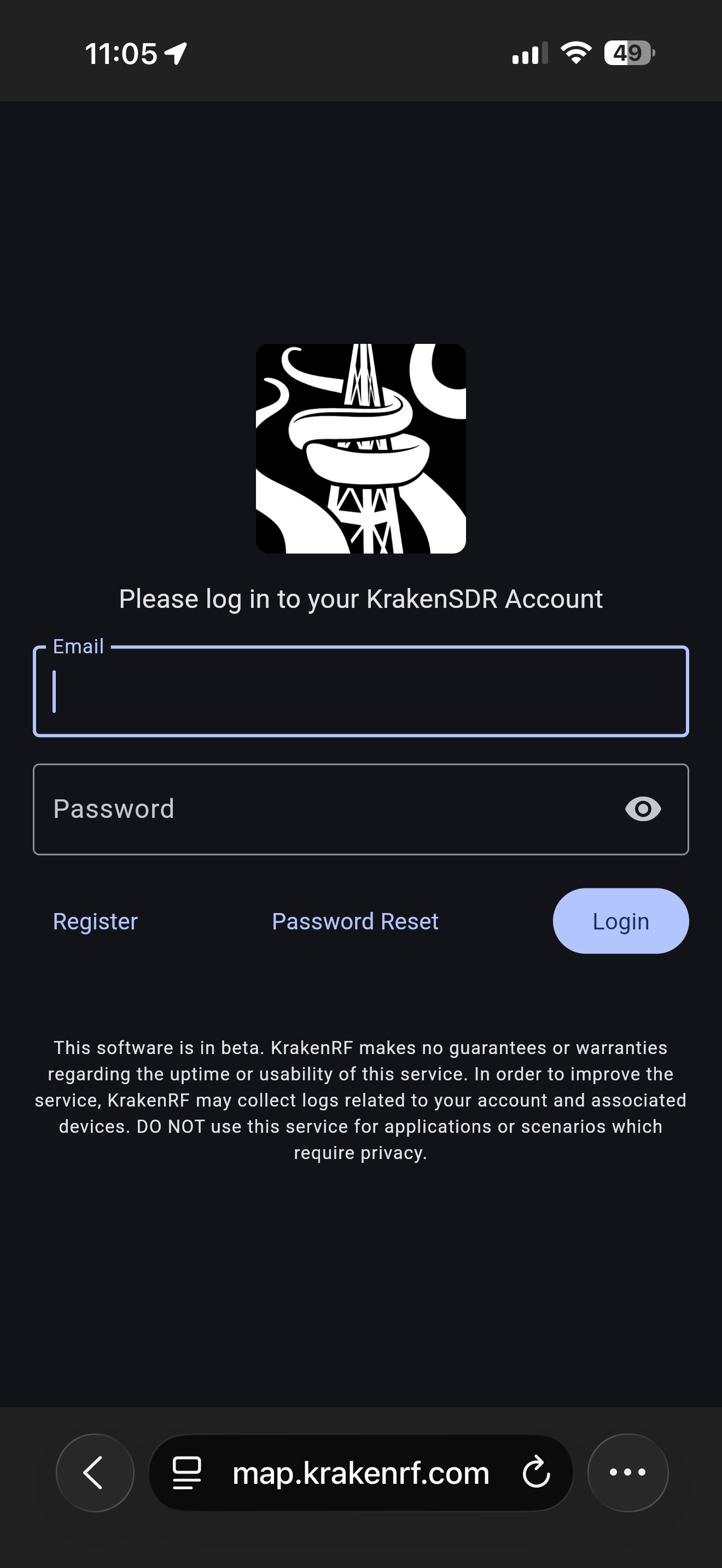Open the page menu icon beside the URL
Viewport: 722px width, 1568px height.
click(x=187, y=1472)
